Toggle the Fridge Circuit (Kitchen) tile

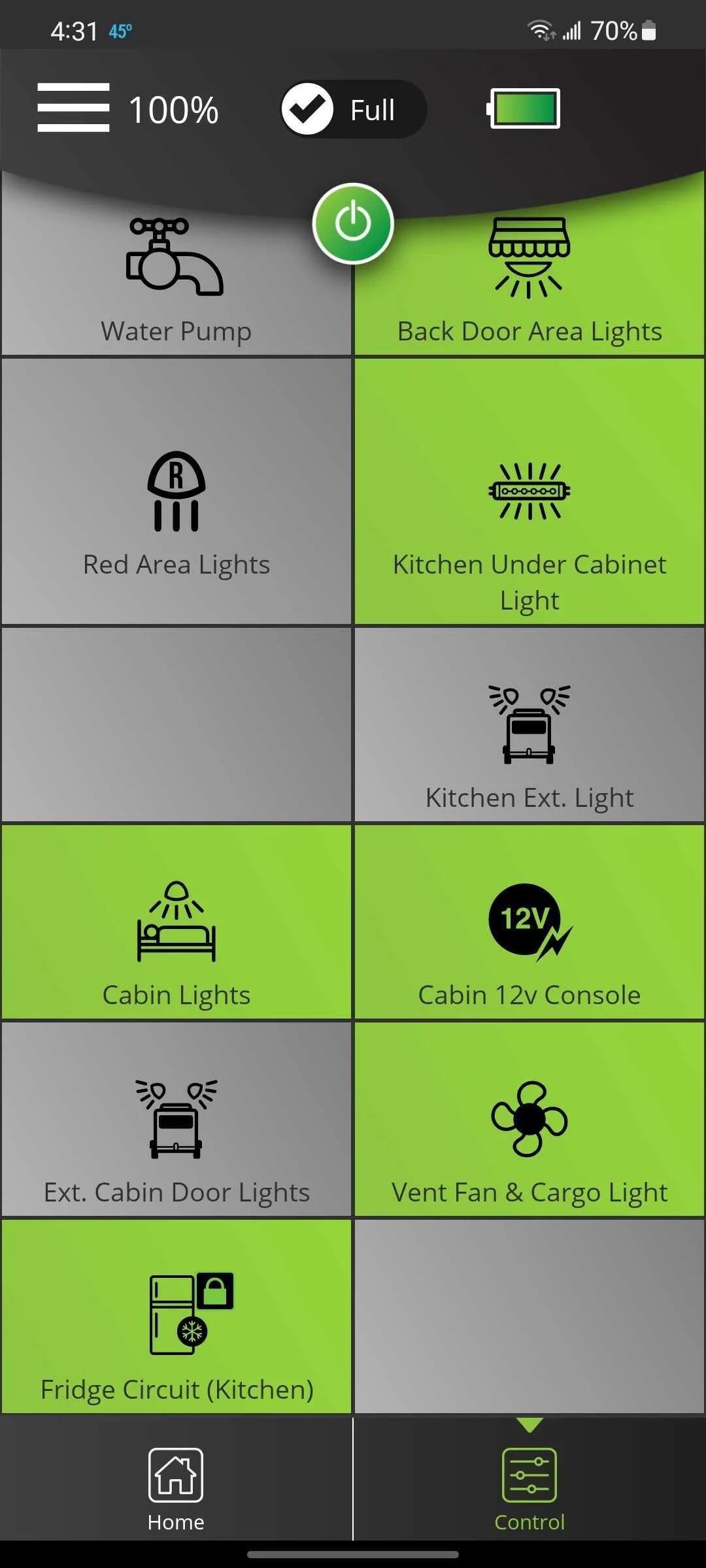click(176, 1316)
